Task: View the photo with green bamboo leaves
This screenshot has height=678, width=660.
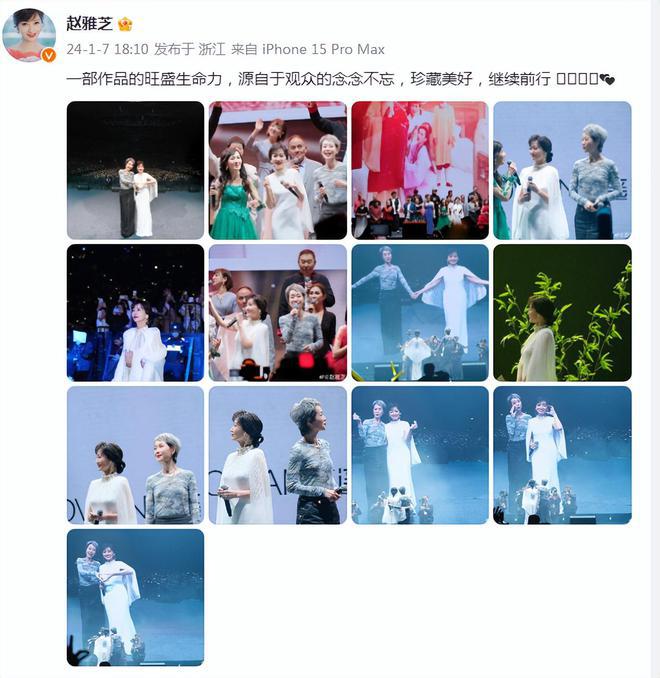Action: (562, 312)
